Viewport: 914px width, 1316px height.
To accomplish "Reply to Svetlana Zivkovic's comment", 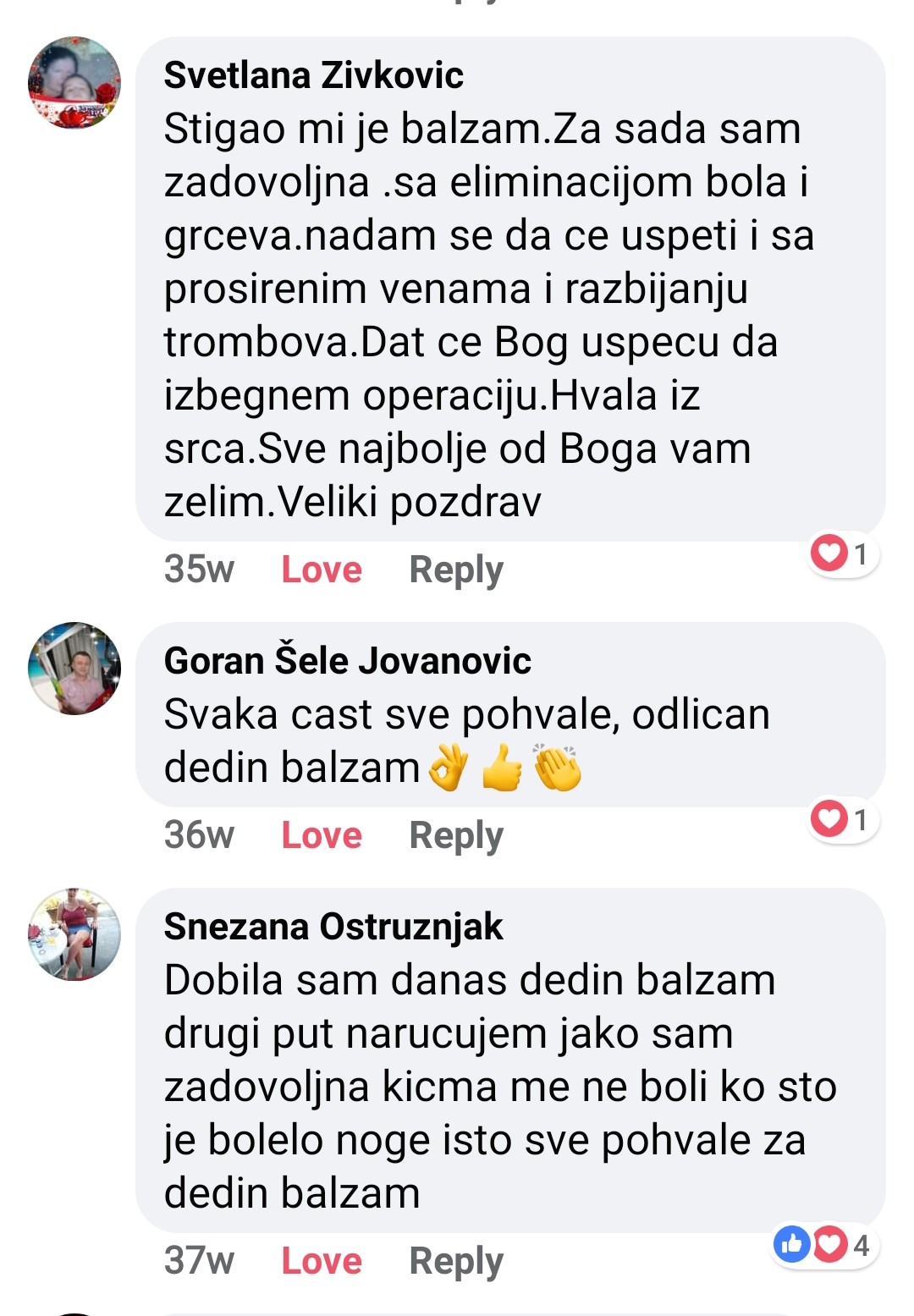I will [456, 570].
